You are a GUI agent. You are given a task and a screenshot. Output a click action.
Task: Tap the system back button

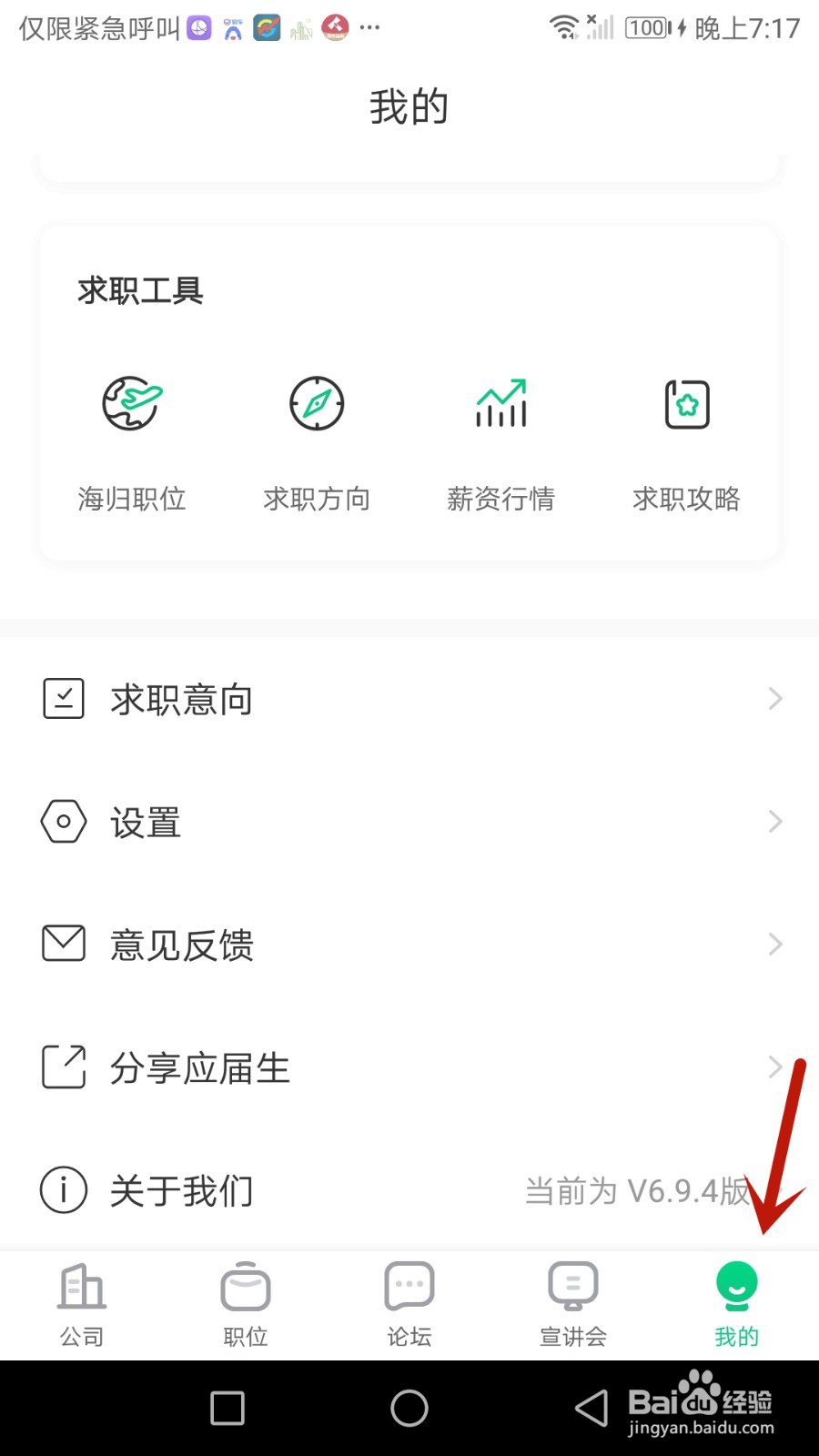point(591,1408)
